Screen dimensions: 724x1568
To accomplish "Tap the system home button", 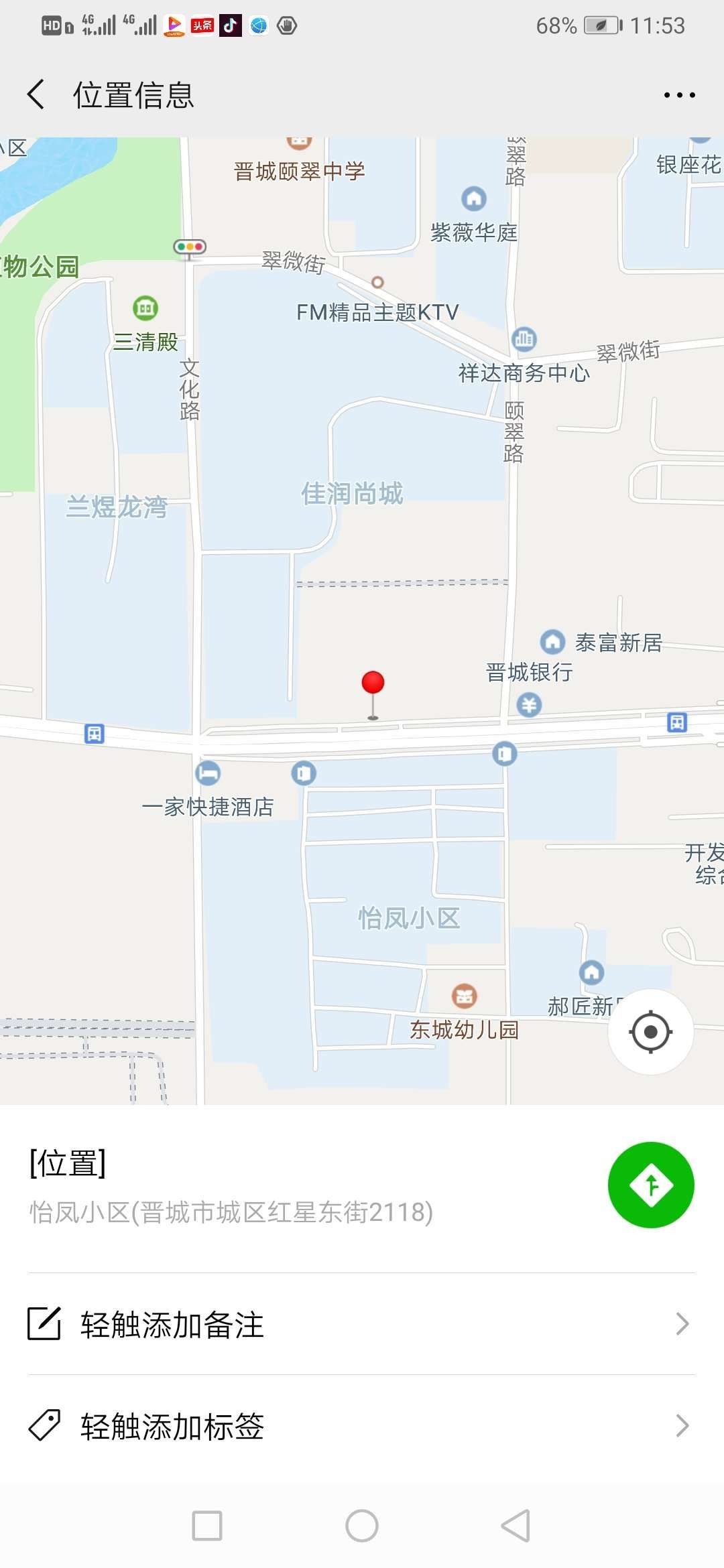I will (362, 1526).
